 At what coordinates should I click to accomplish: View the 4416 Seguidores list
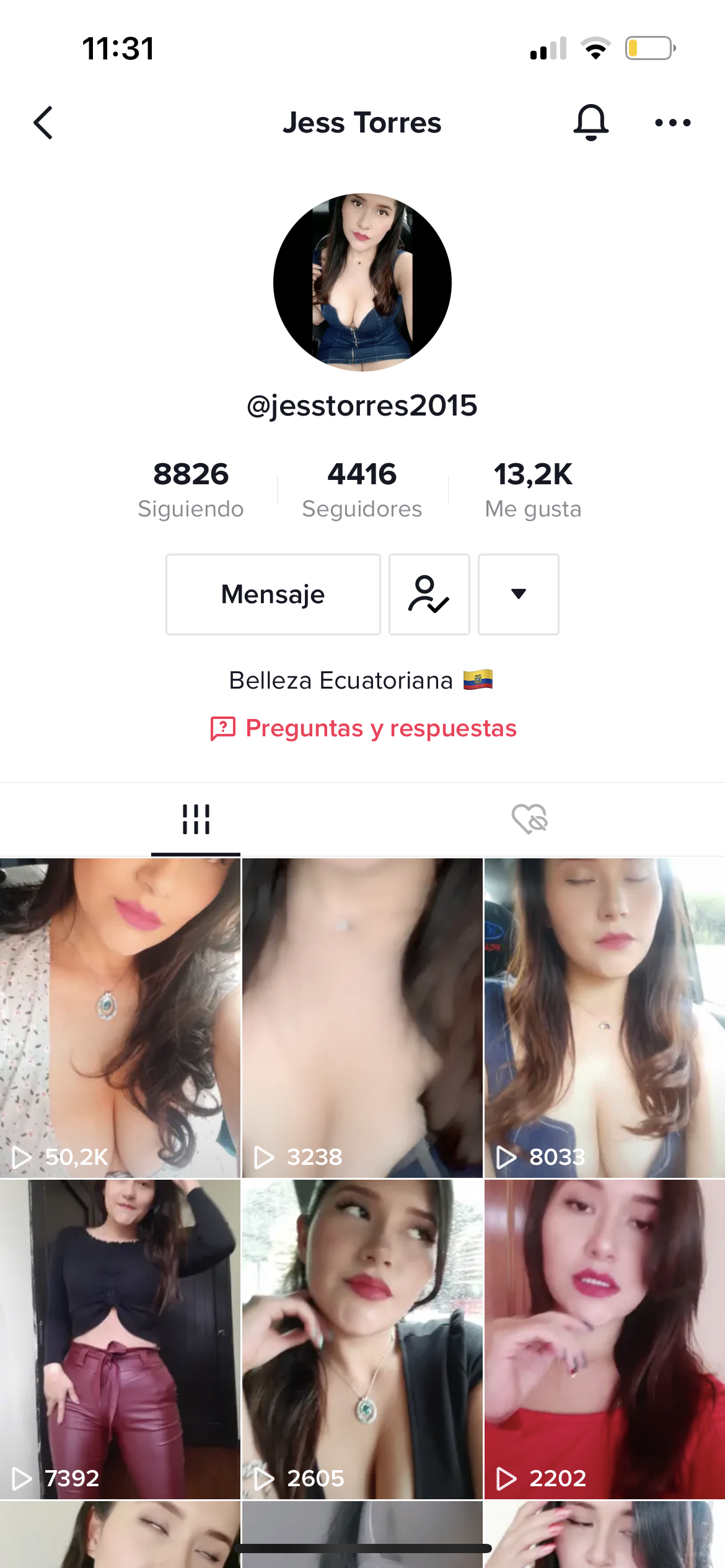[x=362, y=489]
